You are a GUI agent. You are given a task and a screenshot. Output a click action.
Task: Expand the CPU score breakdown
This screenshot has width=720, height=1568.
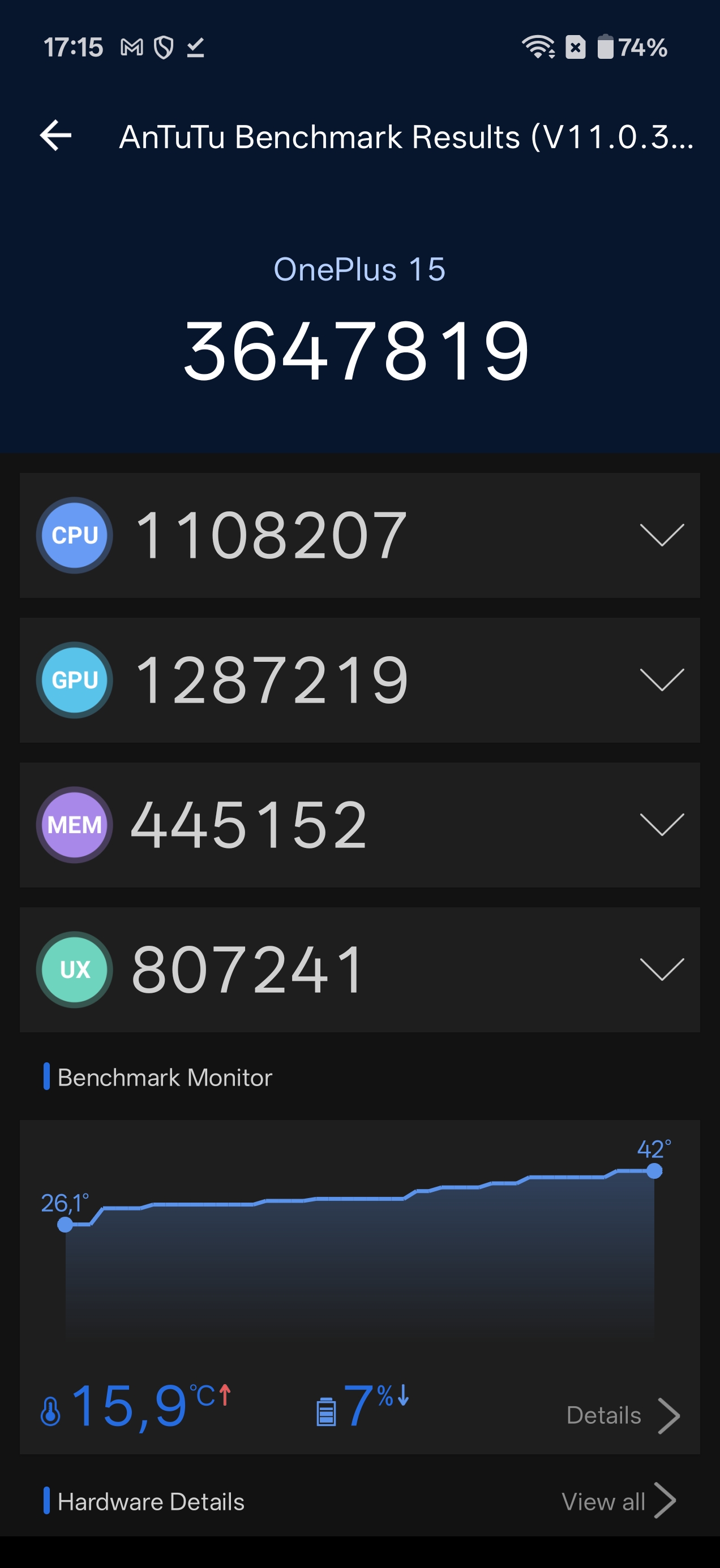click(x=662, y=535)
